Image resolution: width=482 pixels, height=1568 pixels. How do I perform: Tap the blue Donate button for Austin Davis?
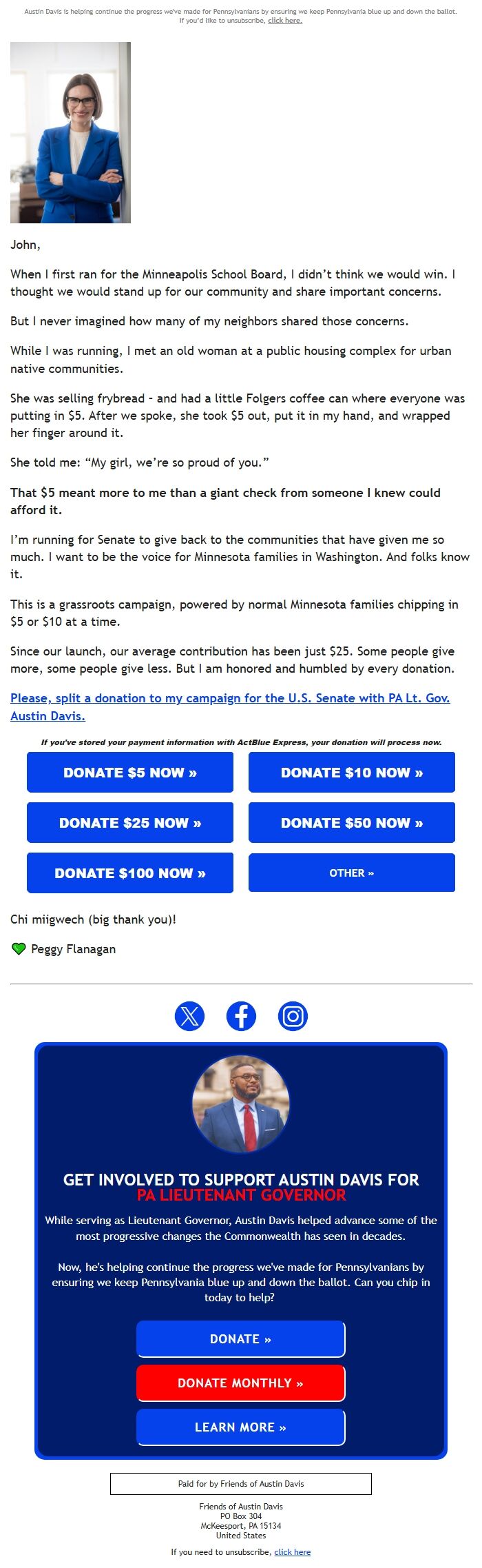tap(240, 1338)
